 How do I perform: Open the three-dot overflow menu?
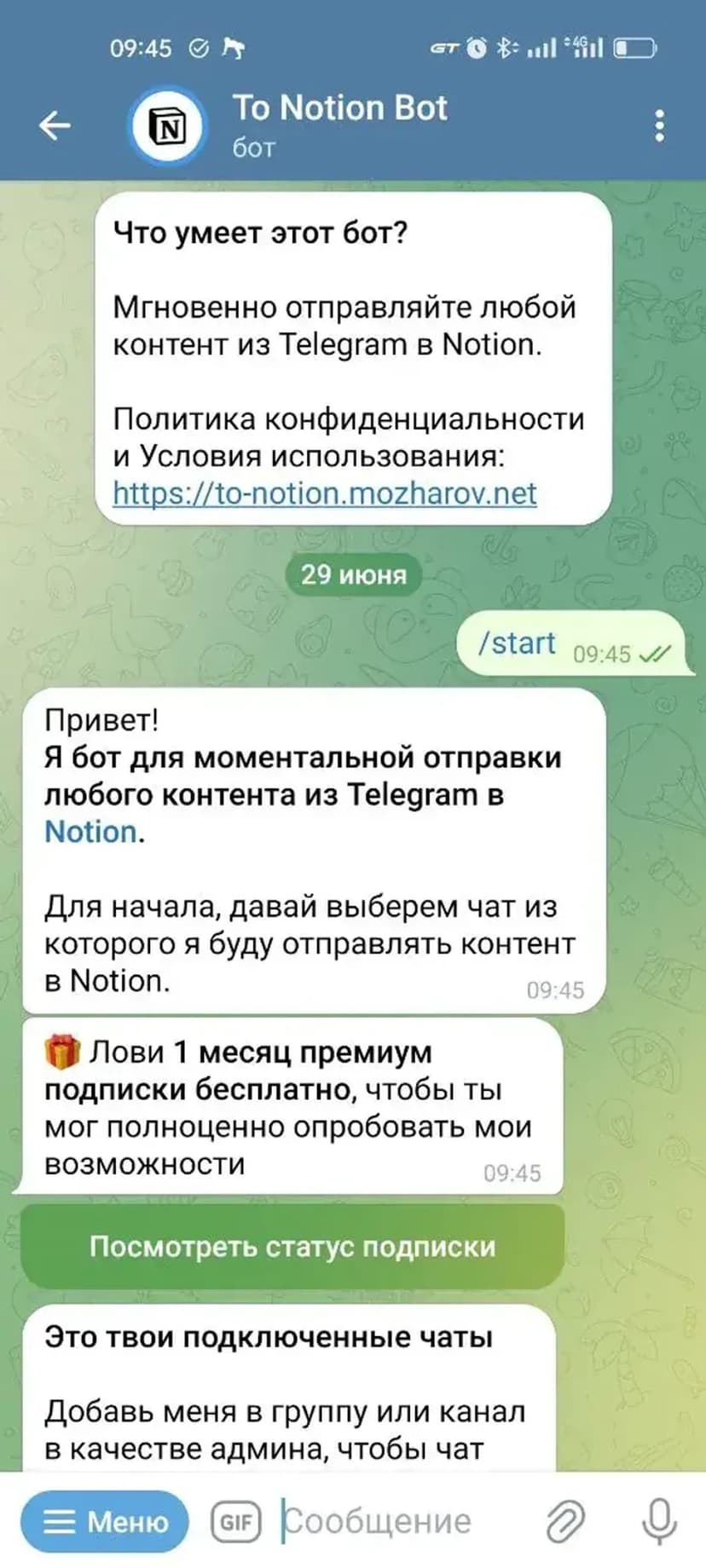[658, 125]
